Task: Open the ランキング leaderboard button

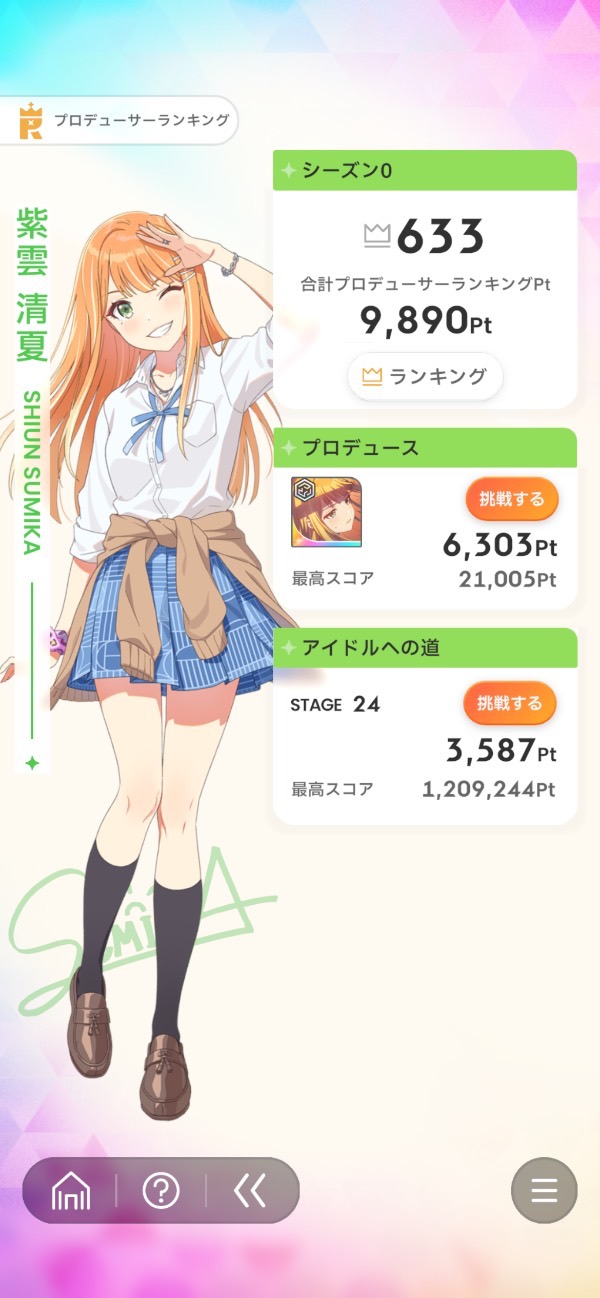Action: (425, 377)
